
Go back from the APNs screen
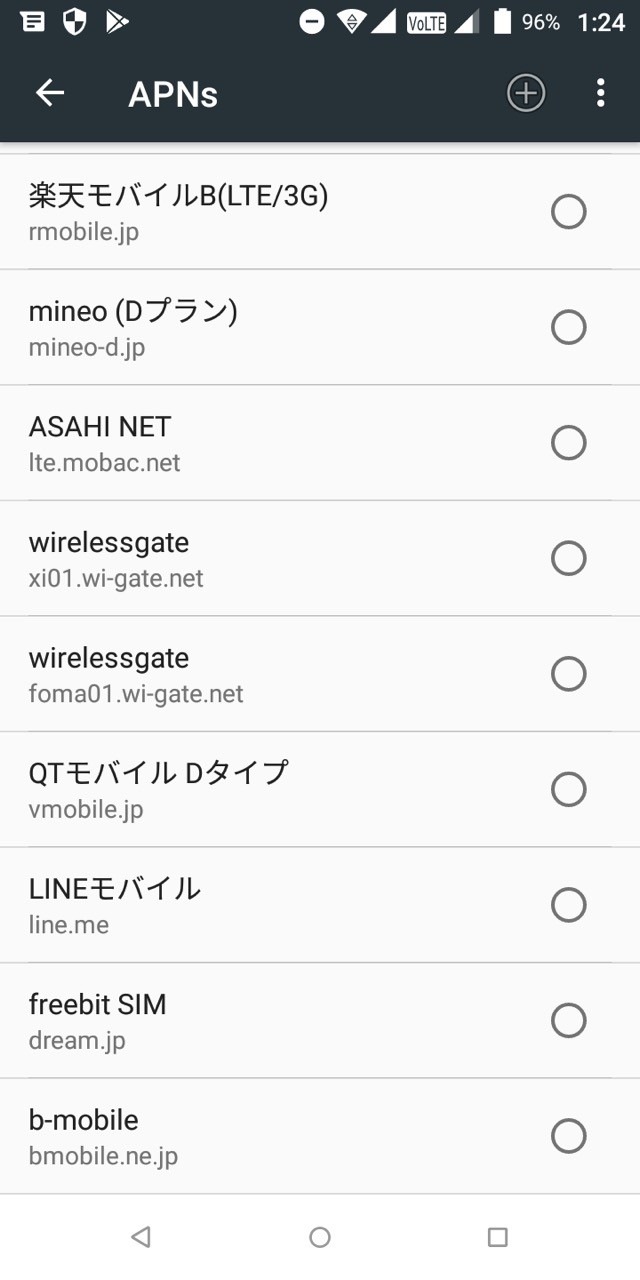point(50,93)
